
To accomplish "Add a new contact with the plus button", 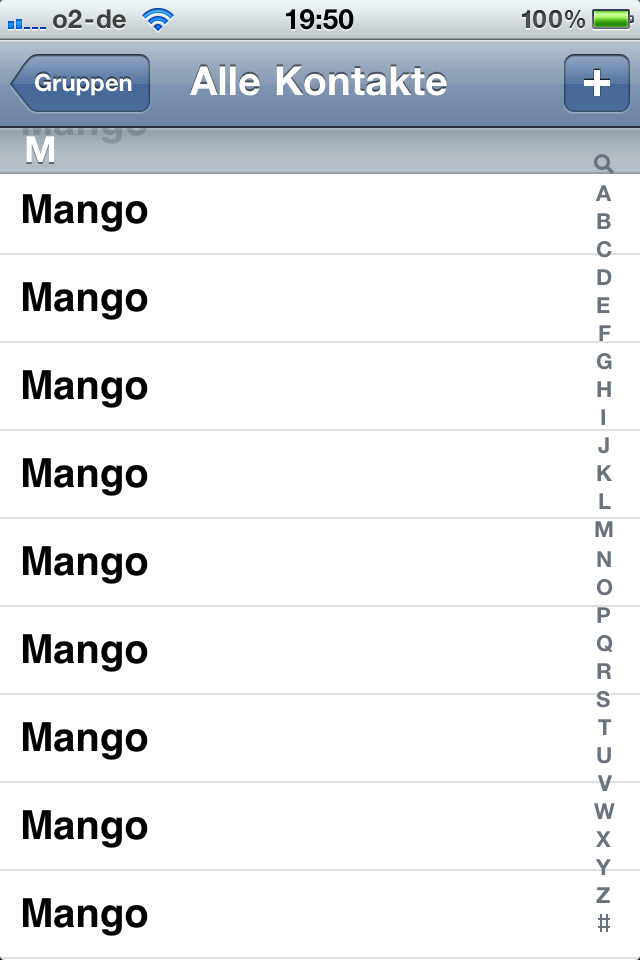I will pos(596,83).
